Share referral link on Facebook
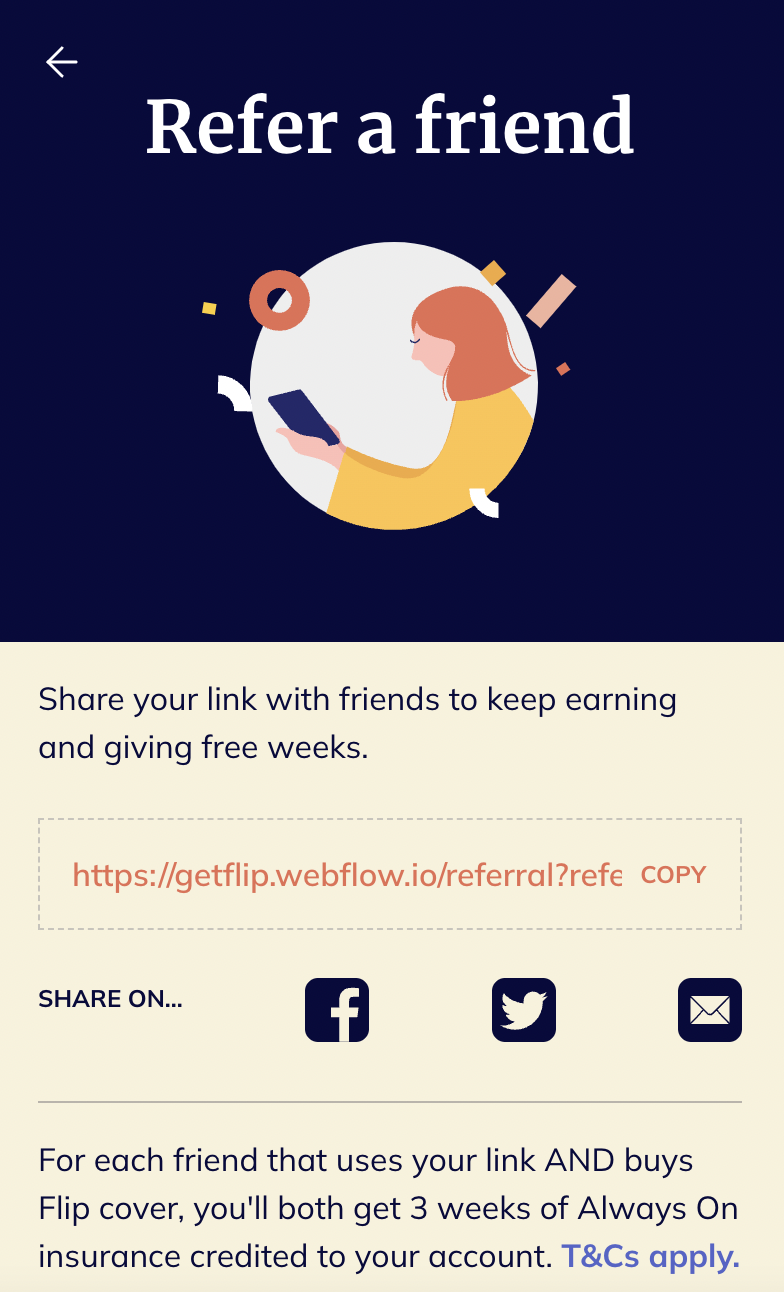This screenshot has height=1292, width=784. pyautogui.click(x=337, y=1010)
